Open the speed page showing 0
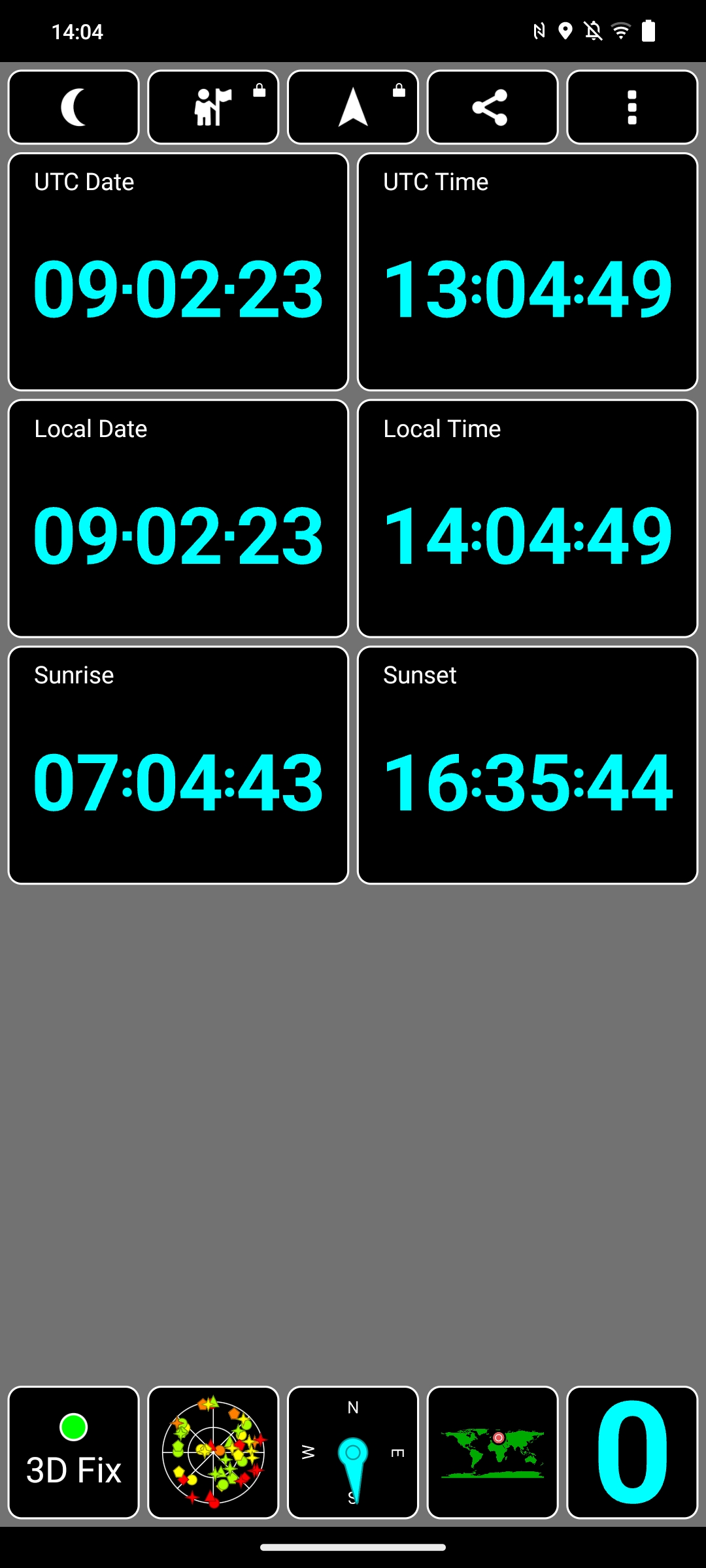This screenshot has height=1568, width=706. click(x=631, y=1452)
